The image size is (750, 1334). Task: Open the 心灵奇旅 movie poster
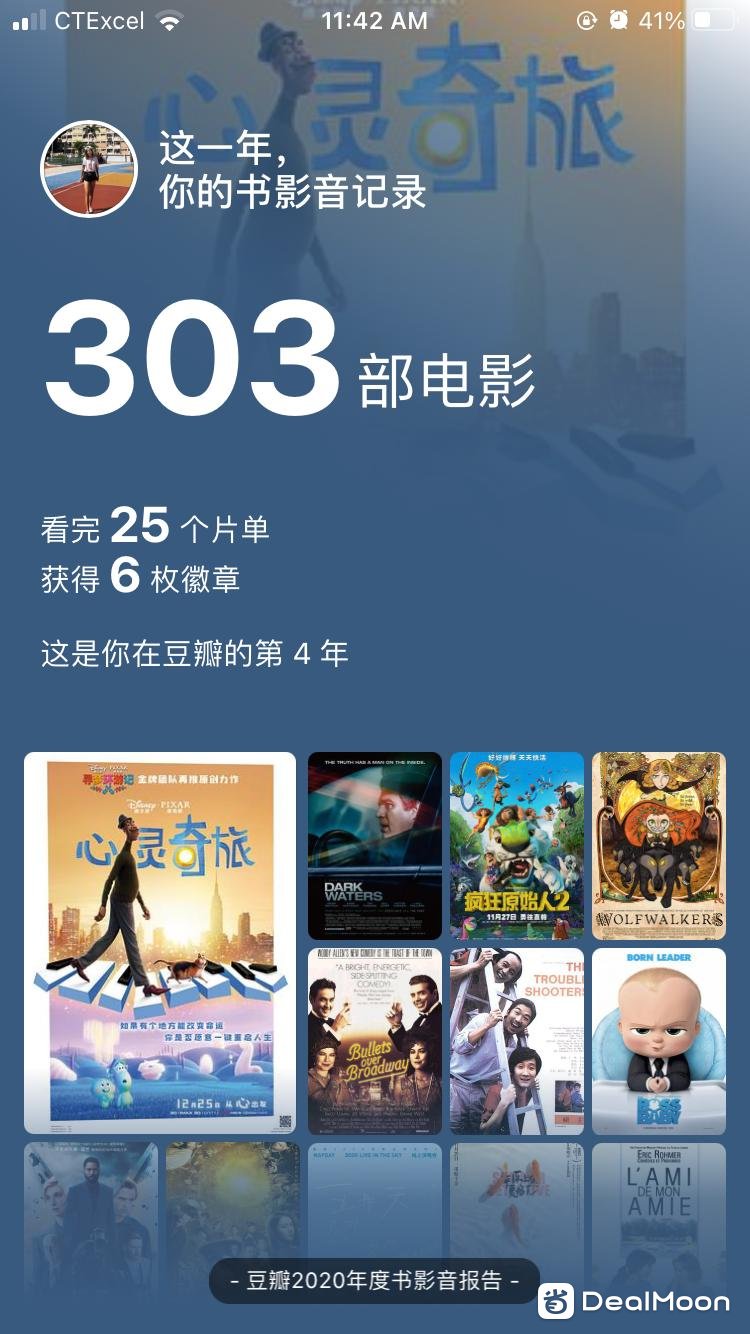pyautogui.click(x=160, y=942)
